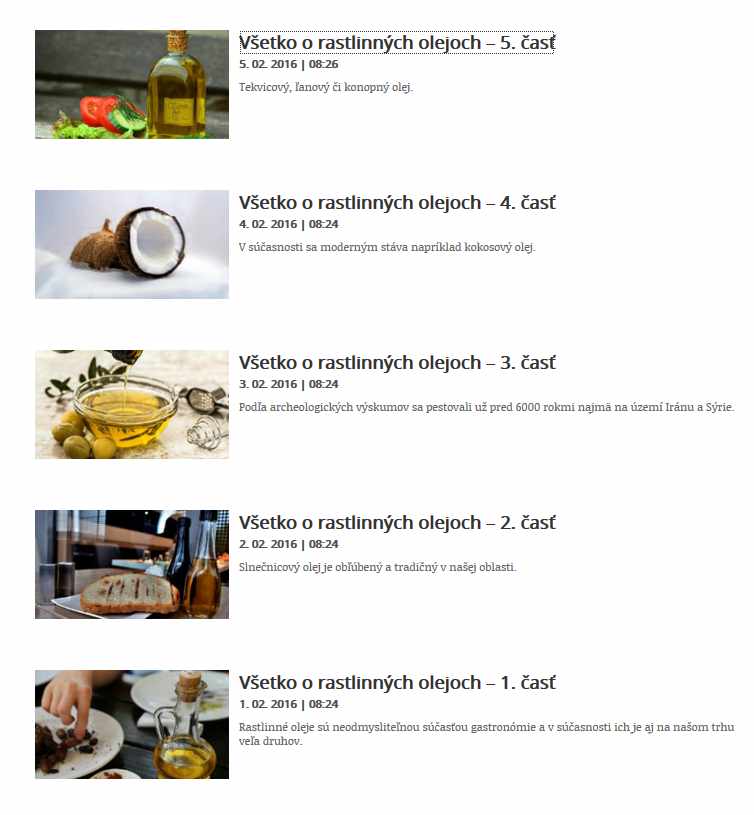Open the olive oil bottle thumbnail for 5. časť
The width and height of the screenshot is (754, 815).
click(x=131, y=84)
